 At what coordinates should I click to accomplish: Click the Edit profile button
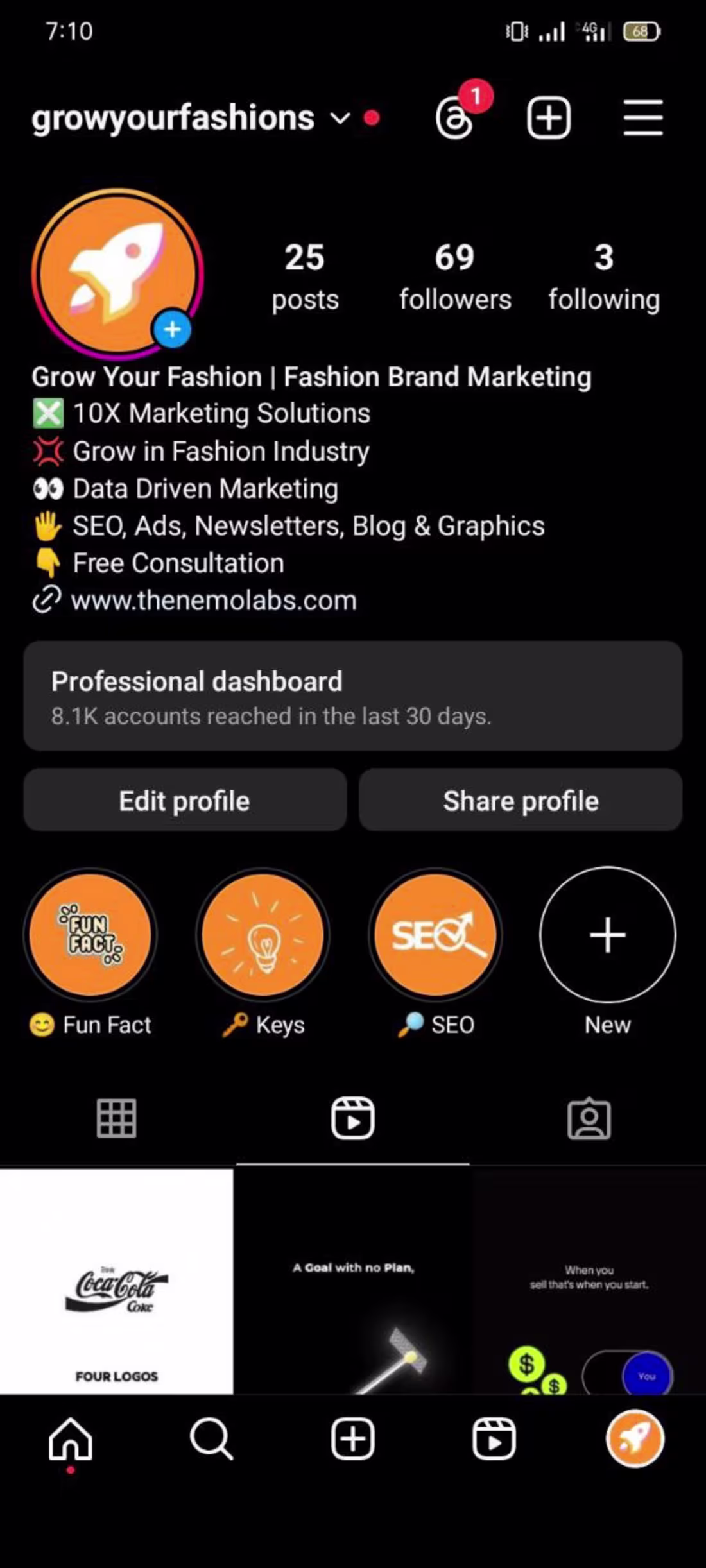184,800
